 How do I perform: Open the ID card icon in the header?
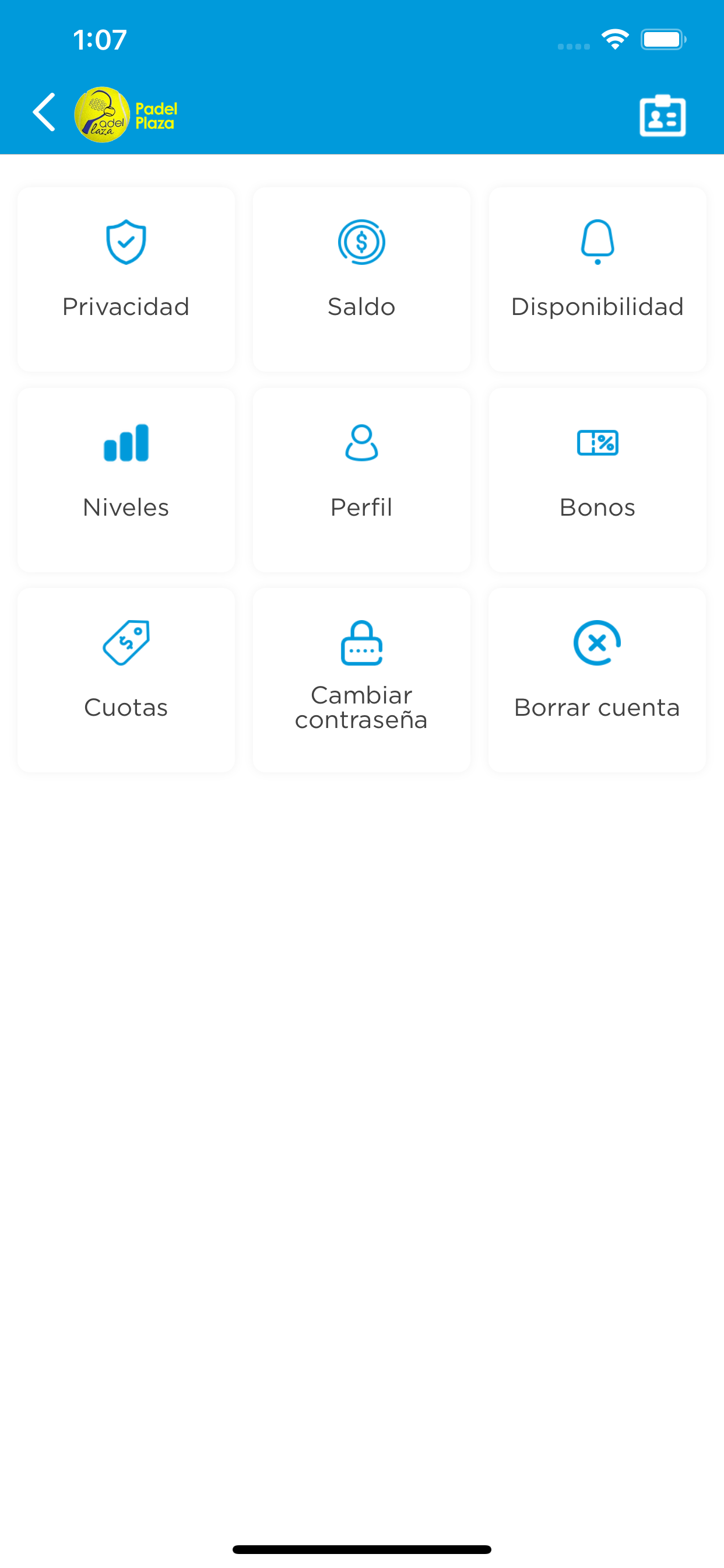(x=663, y=115)
